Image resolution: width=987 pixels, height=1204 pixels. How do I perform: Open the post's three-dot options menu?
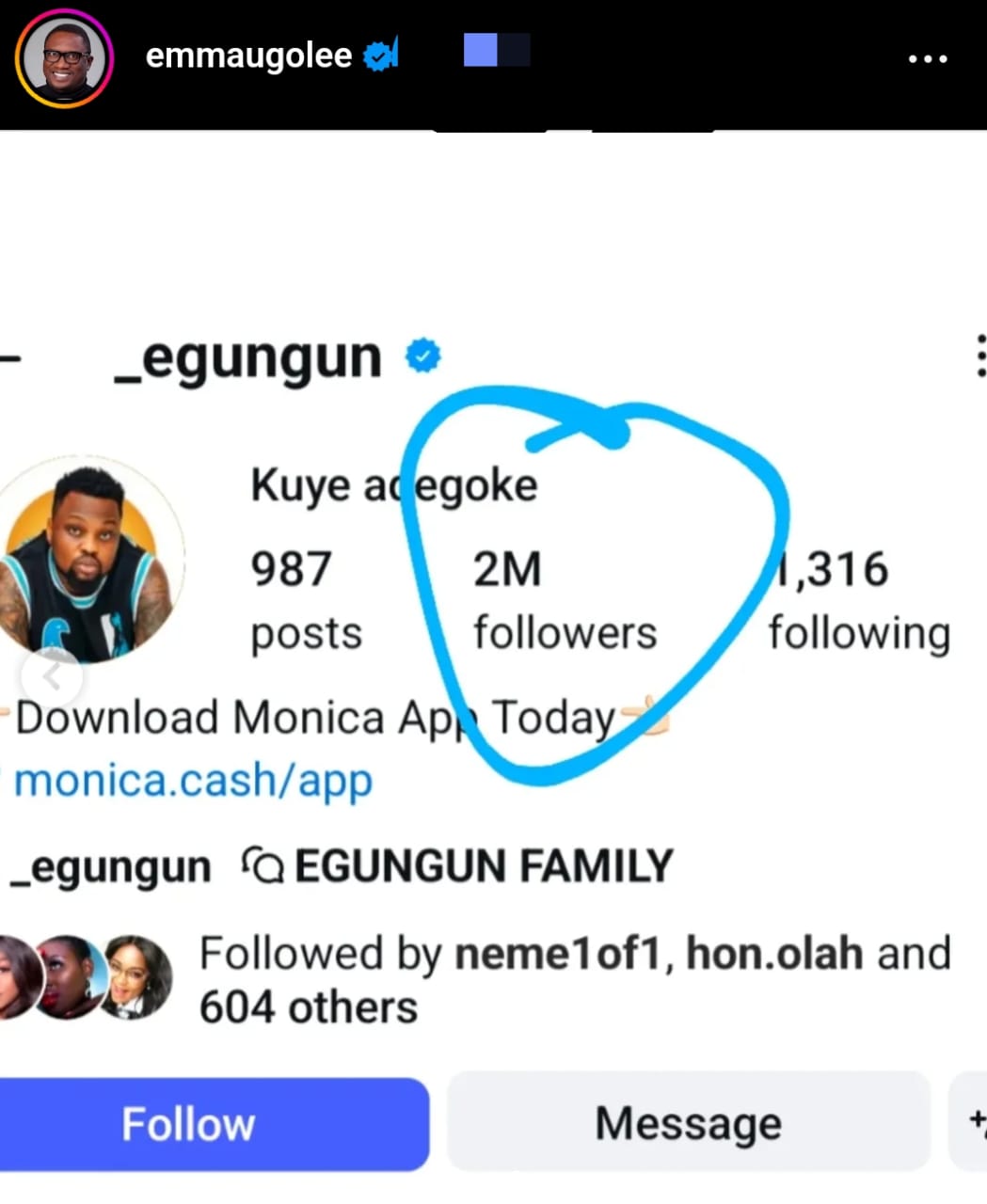[x=927, y=59]
